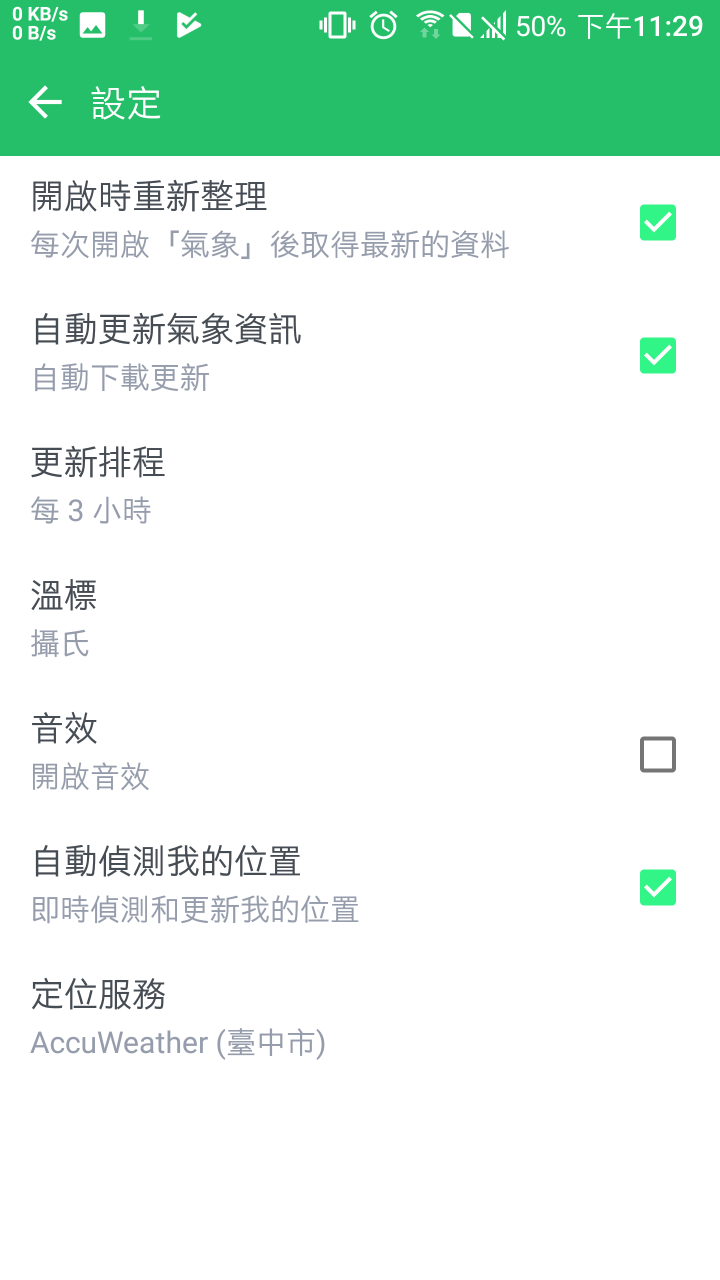The image size is (720, 1280).
Task: Go back from the 設定 screen
Action: coord(45,103)
